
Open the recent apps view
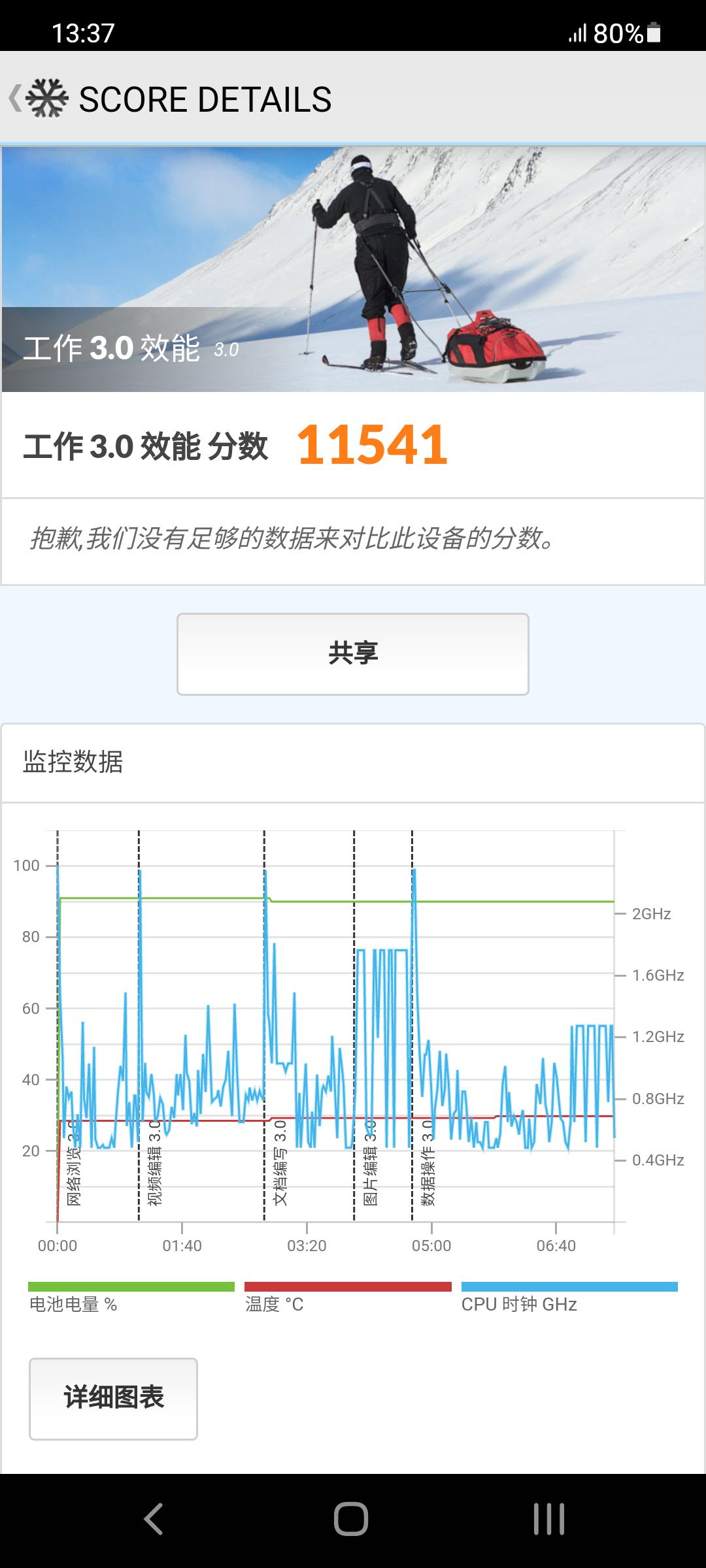(x=549, y=1519)
